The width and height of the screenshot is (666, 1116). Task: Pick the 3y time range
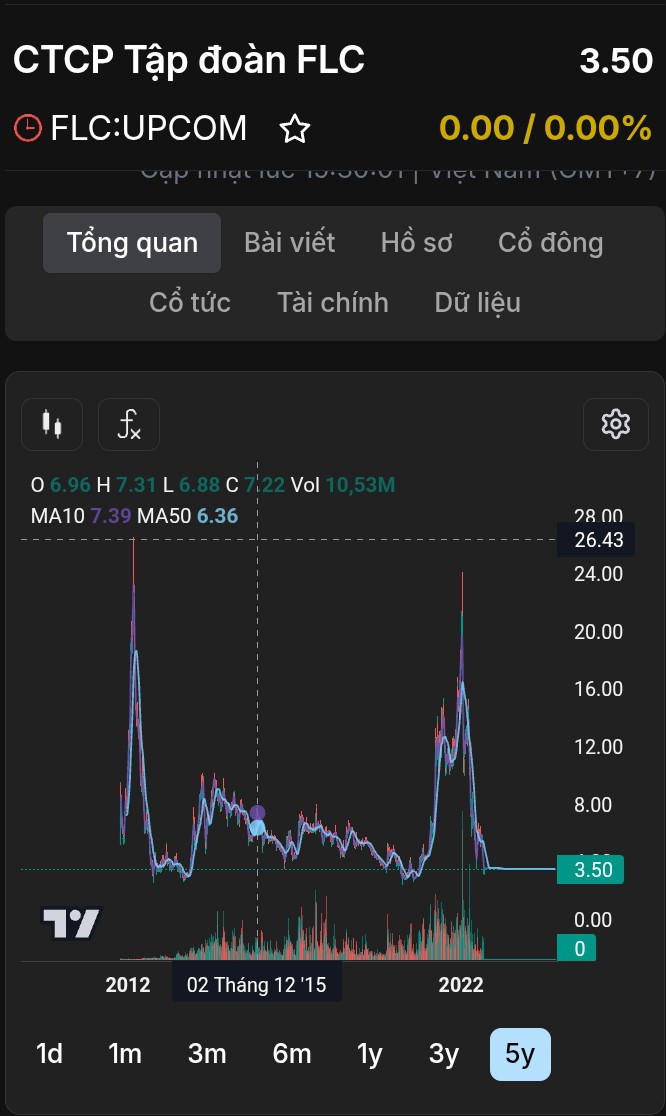[444, 1054]
